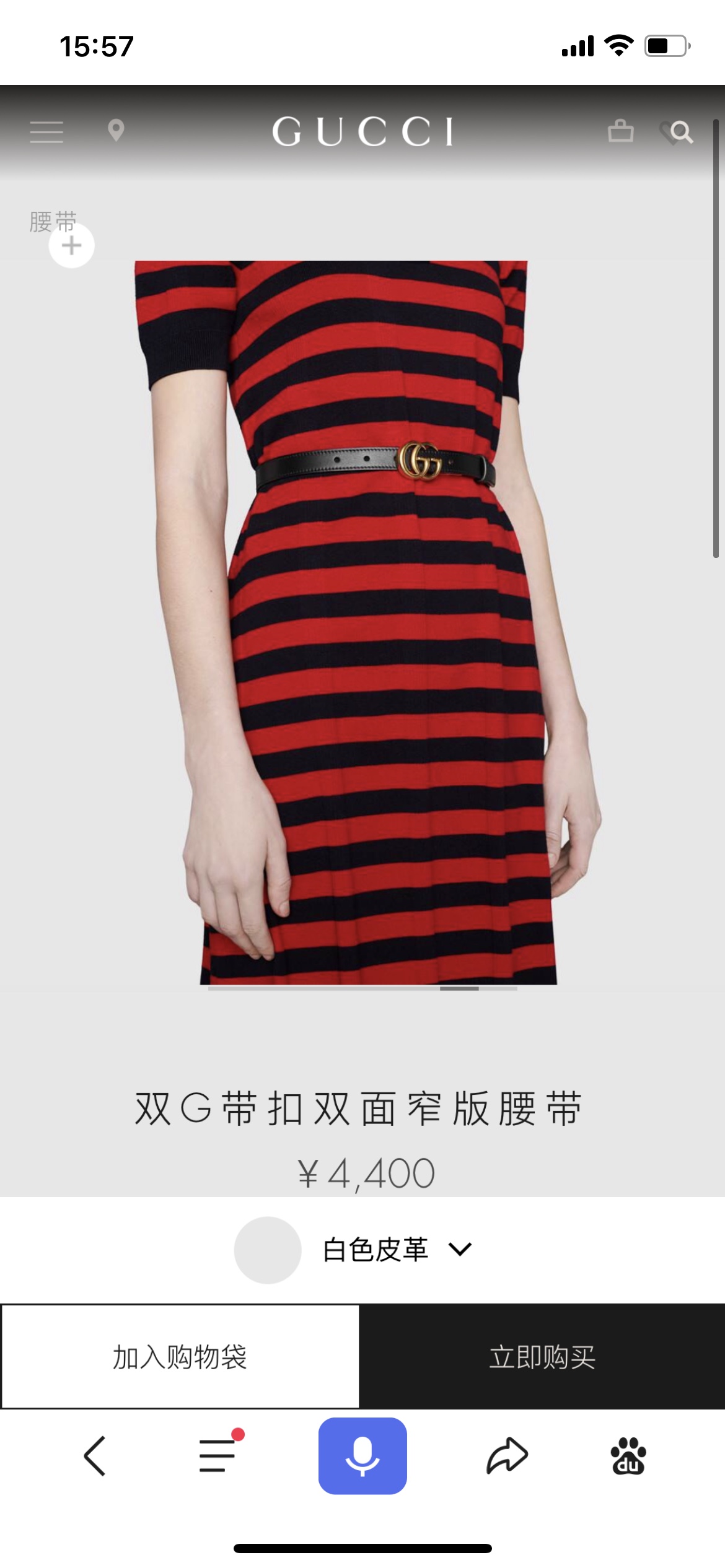Expand the plus button beside 腰带
Viewport: 725px width, 1568px height.
tap(72, 246)
